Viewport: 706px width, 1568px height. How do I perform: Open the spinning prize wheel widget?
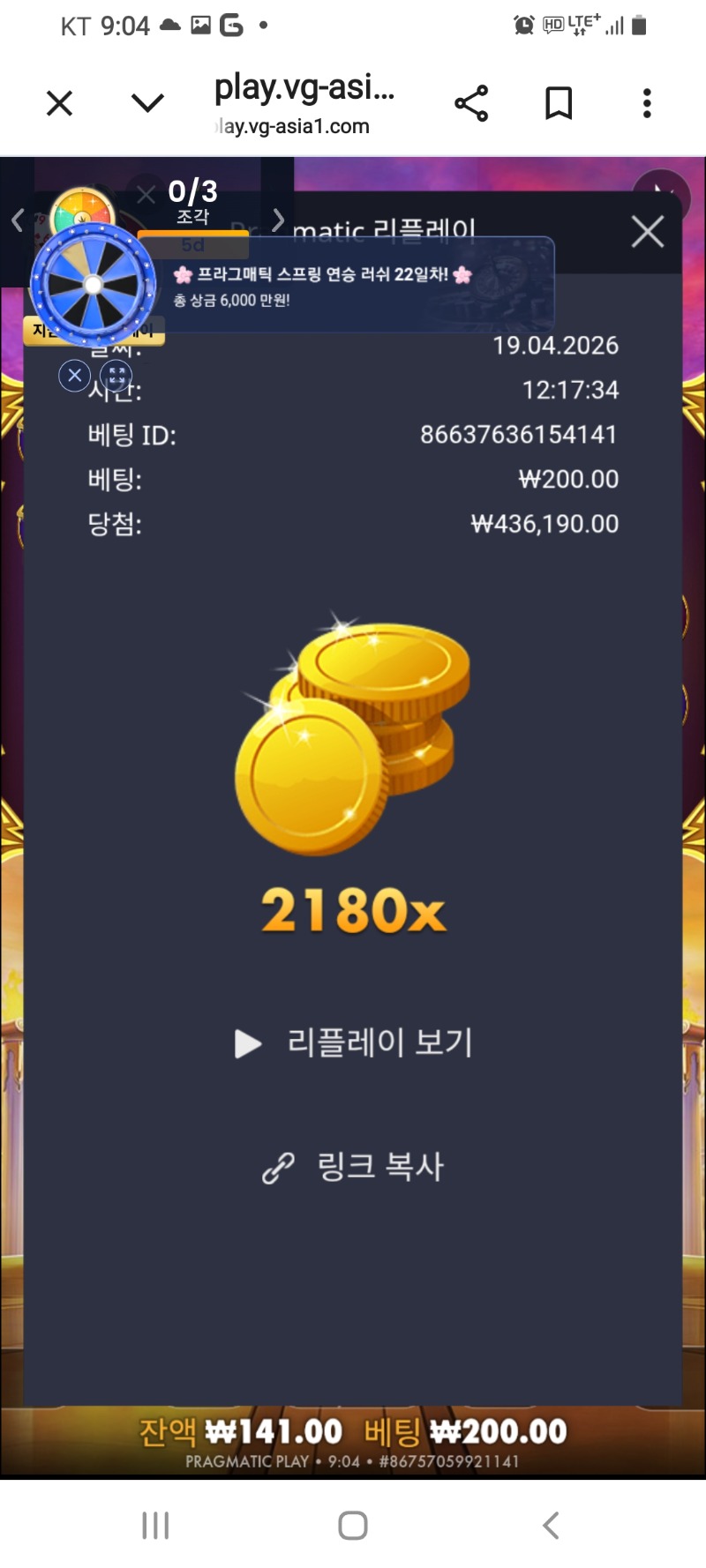point(93,285)
